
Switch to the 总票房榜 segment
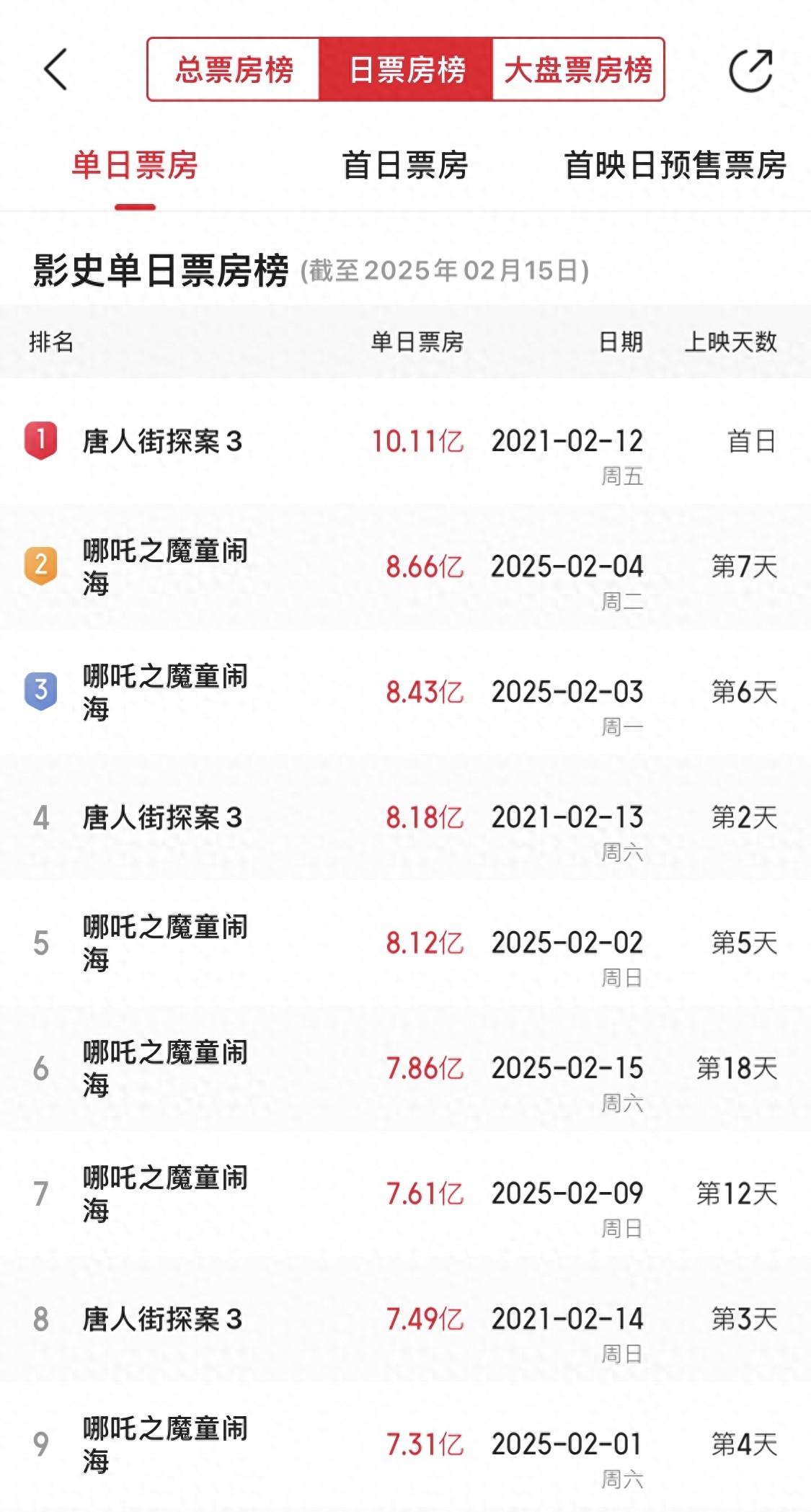[234, 70]
